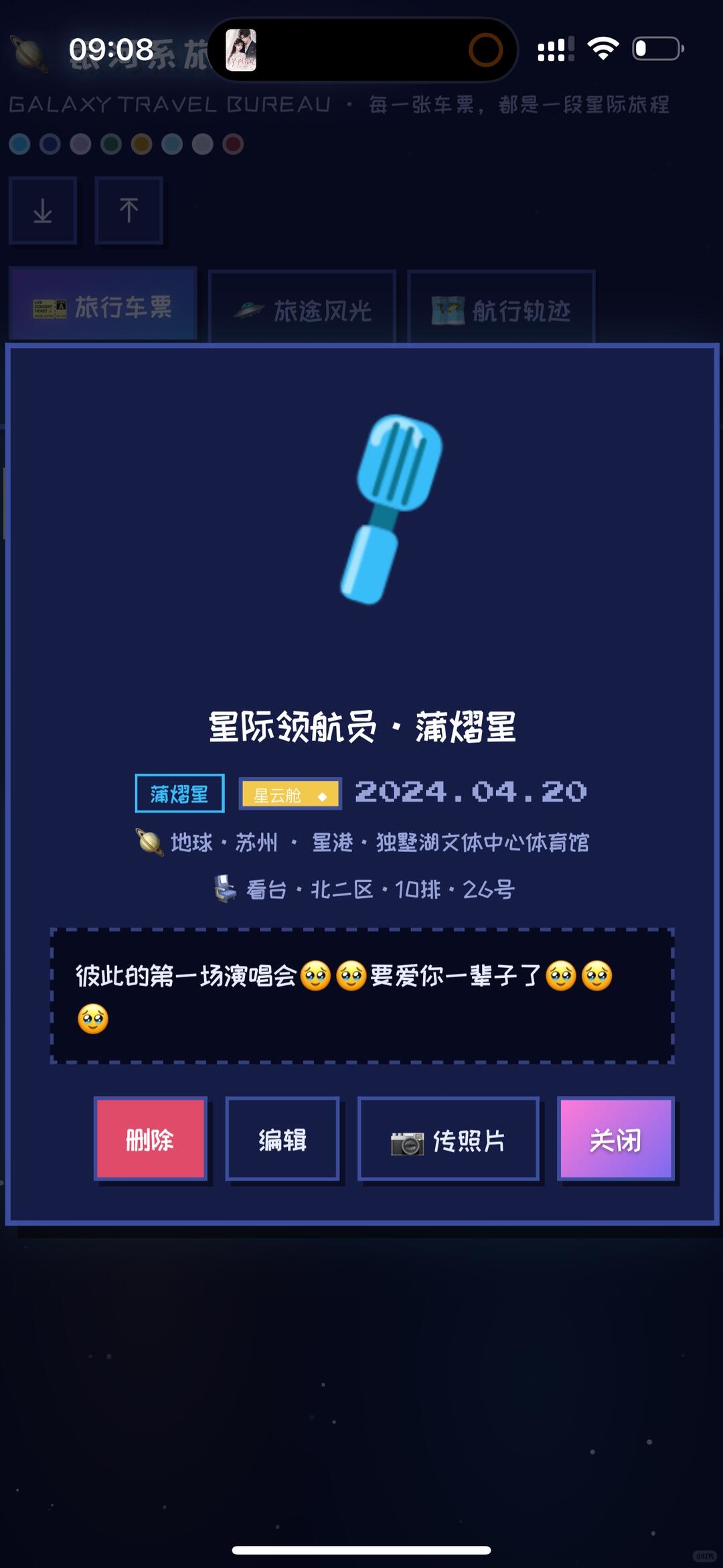Upload a photo with 传照片
The height and width of the screenshot is (1568, 723).
click(449, 1139)
